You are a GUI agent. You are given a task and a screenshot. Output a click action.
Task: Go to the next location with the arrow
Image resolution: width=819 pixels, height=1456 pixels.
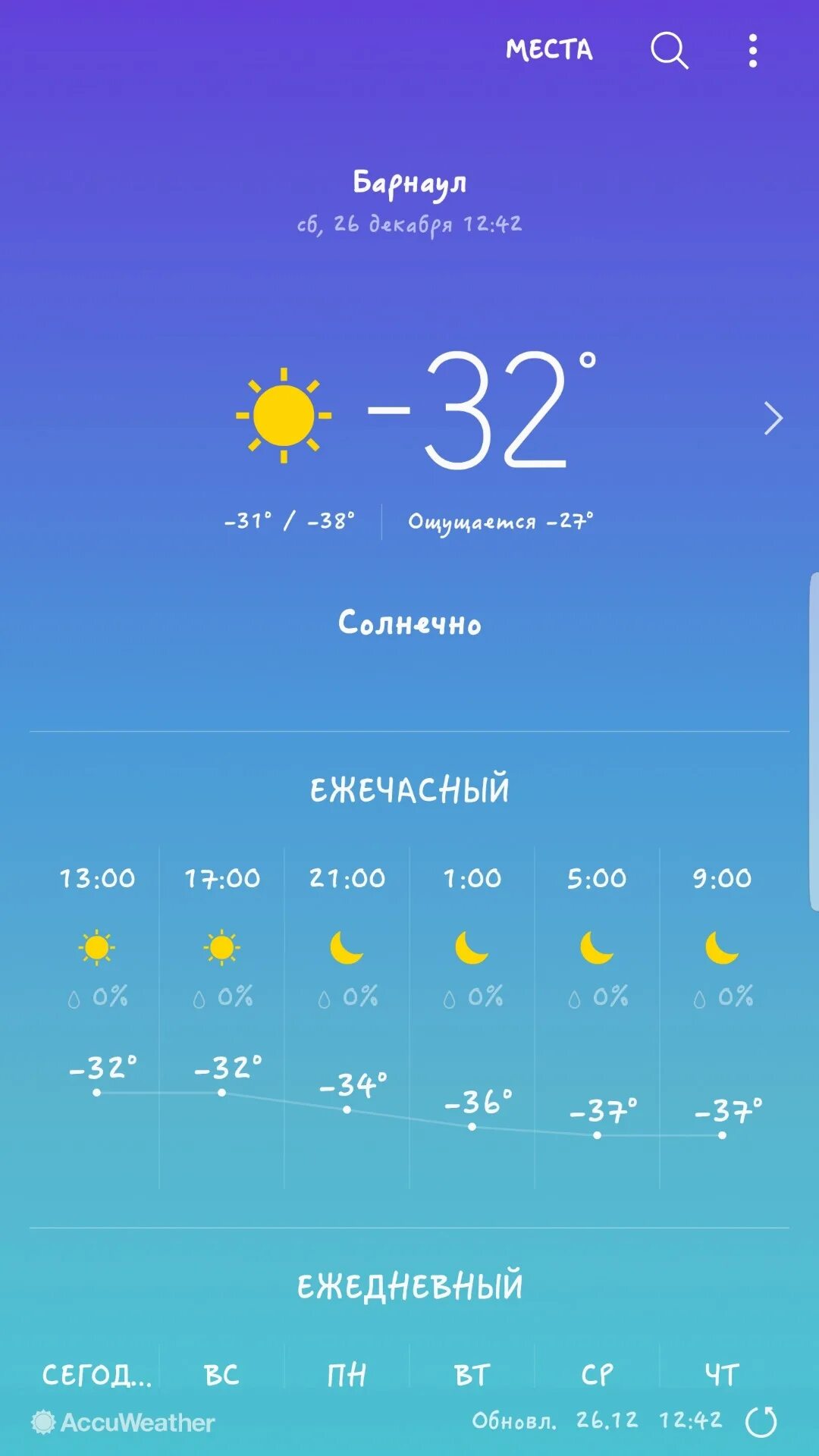pyautogui.click(x=773, y=418)
